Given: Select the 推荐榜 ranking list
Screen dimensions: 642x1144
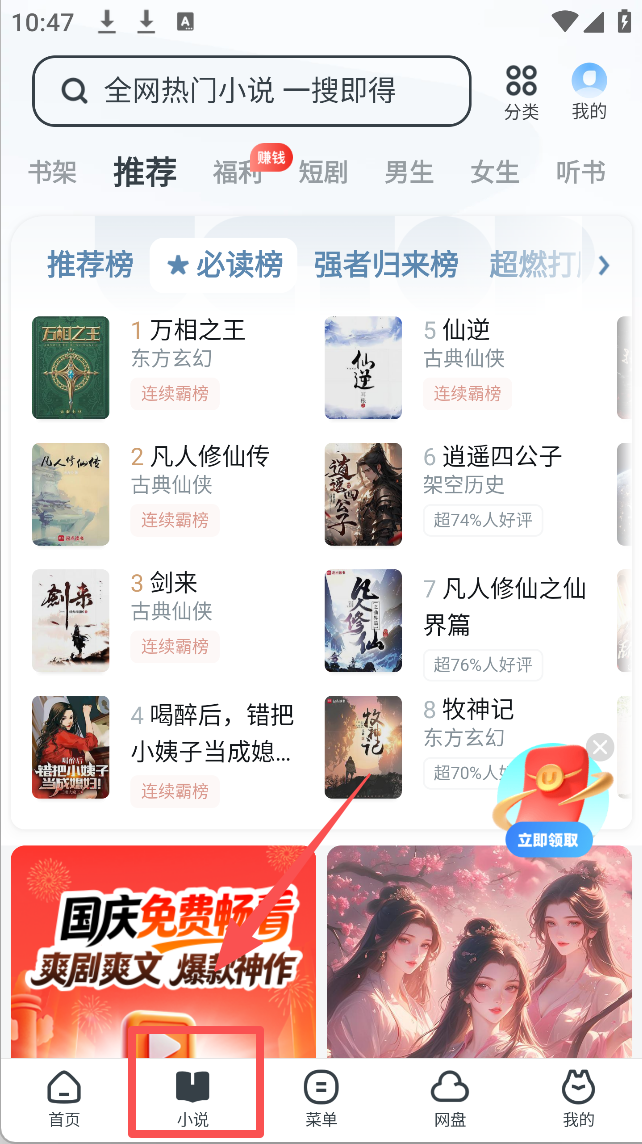Looking at the screenshot, I should (90, 265).
